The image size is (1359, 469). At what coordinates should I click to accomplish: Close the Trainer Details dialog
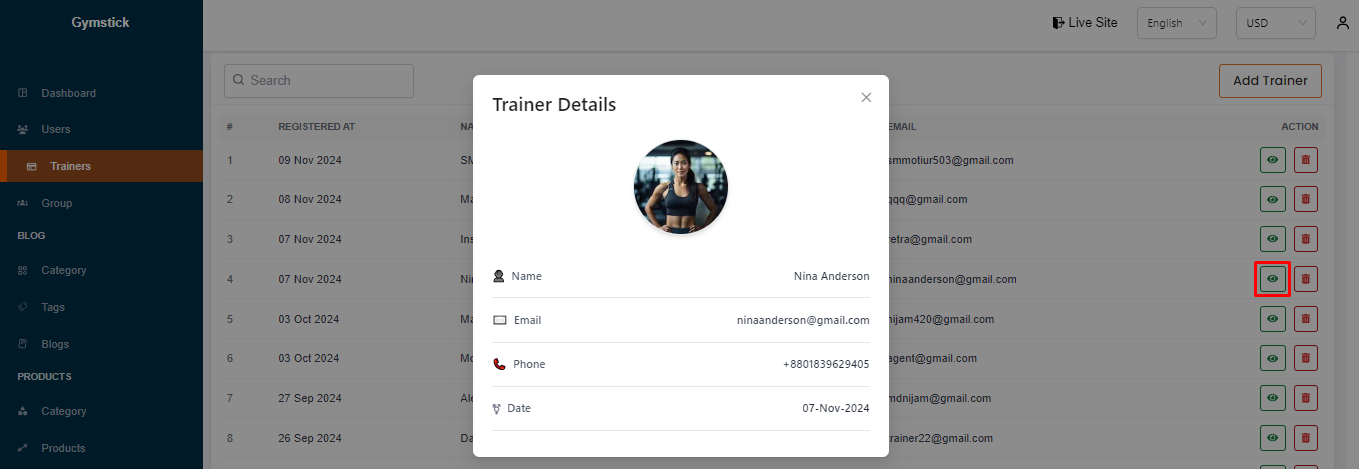866,97
